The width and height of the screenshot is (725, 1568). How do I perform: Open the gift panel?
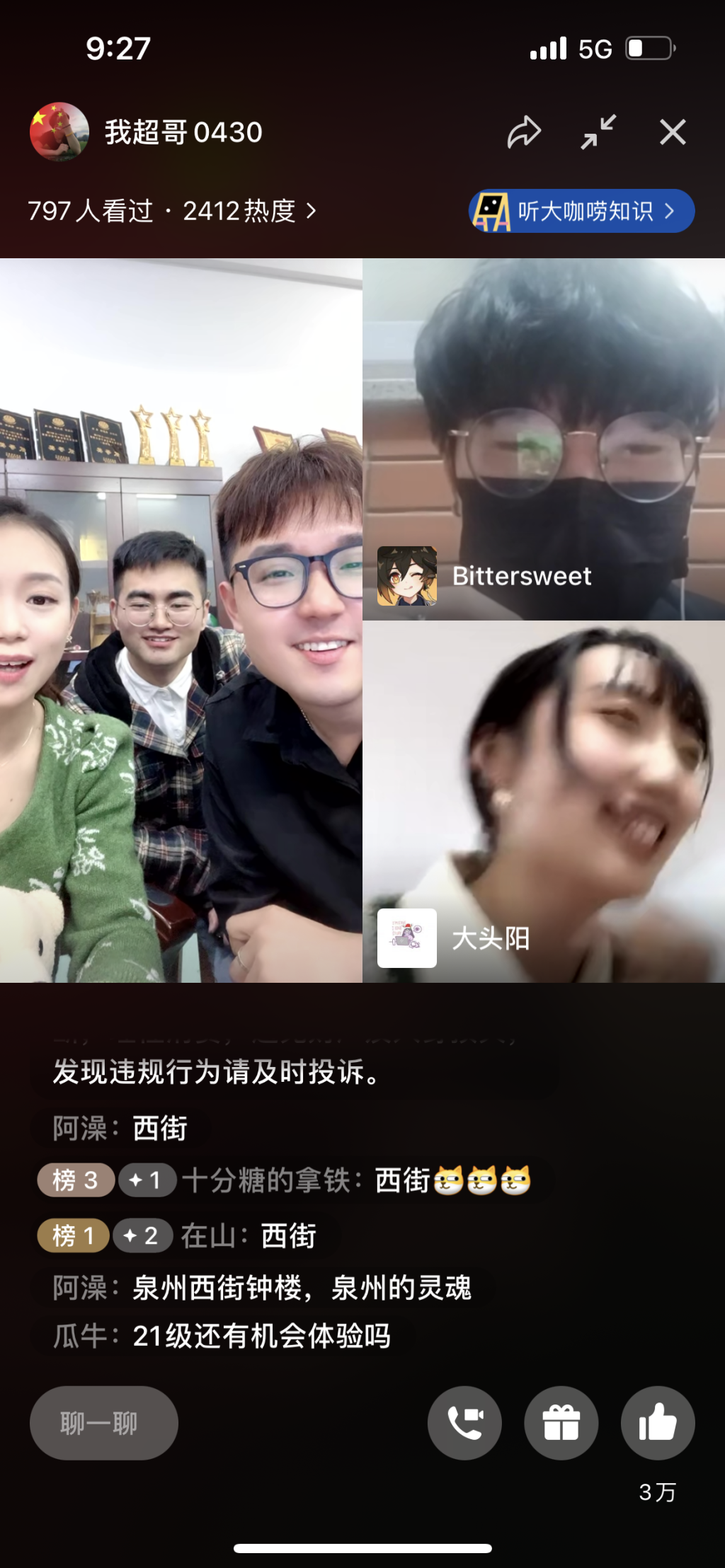(x=561, y=1422)
